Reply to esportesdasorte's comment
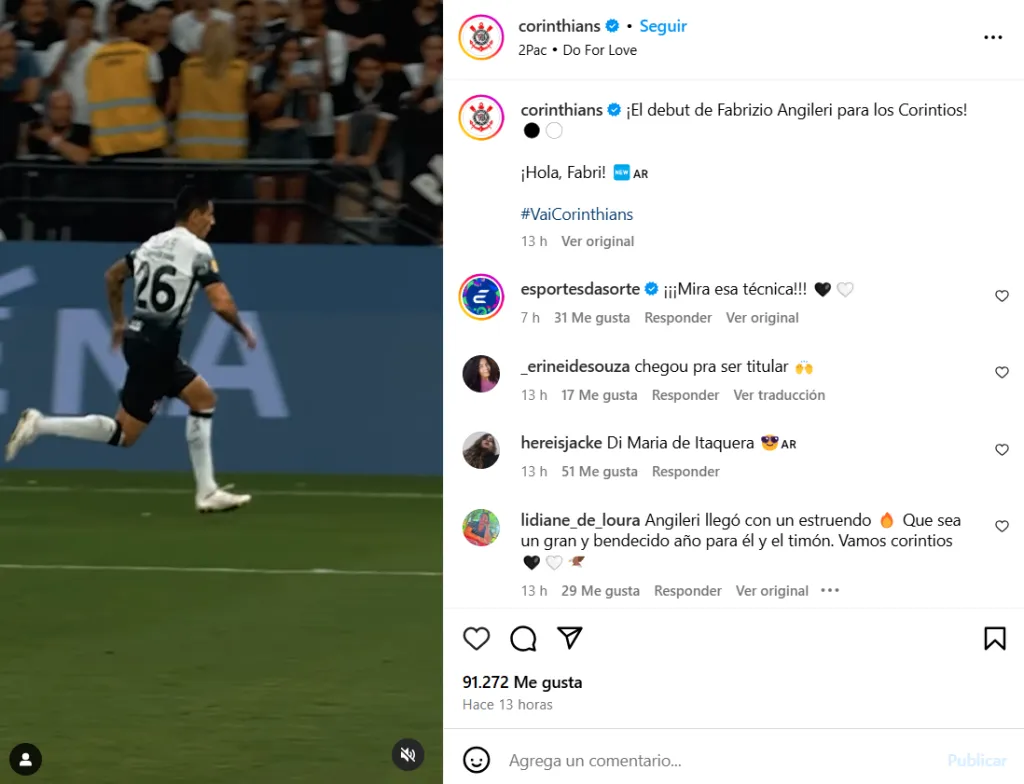Image resolution: width=1024 pixels, height=784 pixels. tap(678, 318)
